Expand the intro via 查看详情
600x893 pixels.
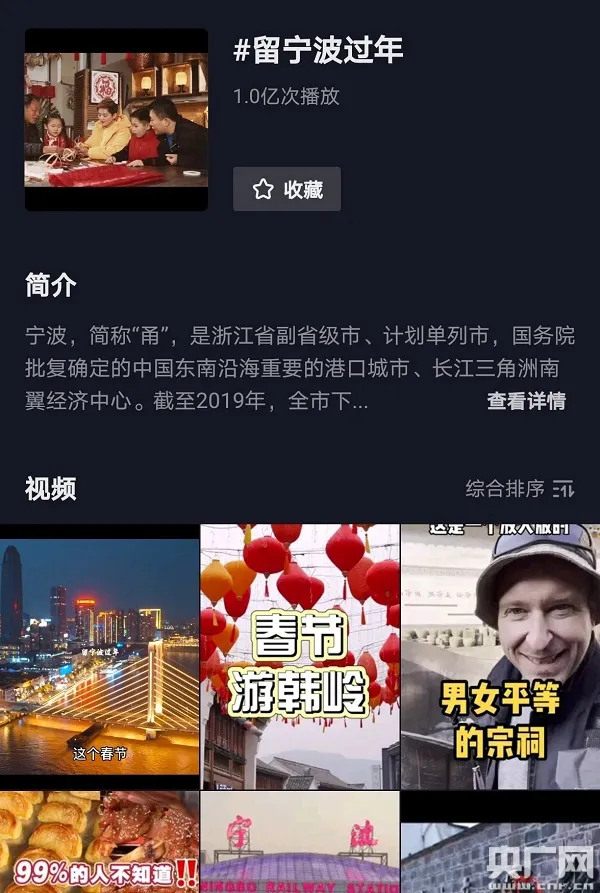pos(526,401)
